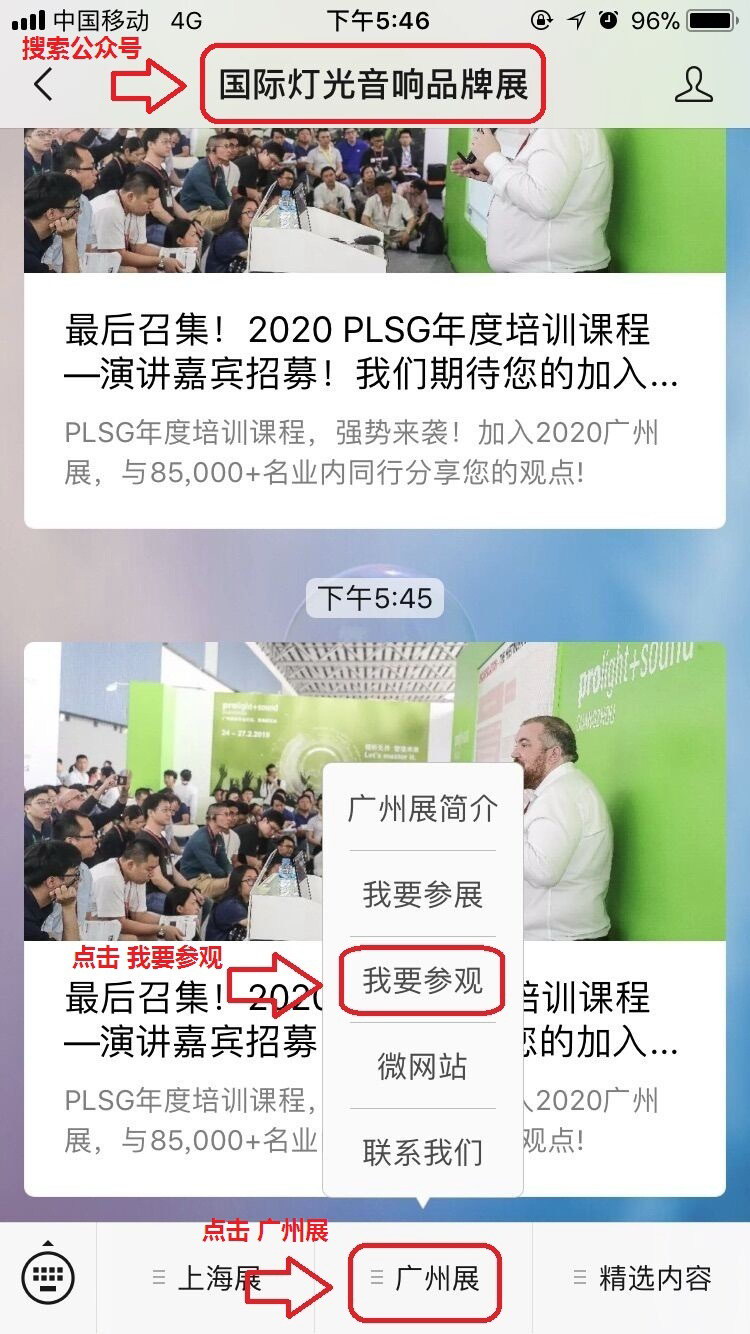The width and height of the screenshot is (750, 1334).
Task: Open the official account profile icon
Action: point(694,85)
